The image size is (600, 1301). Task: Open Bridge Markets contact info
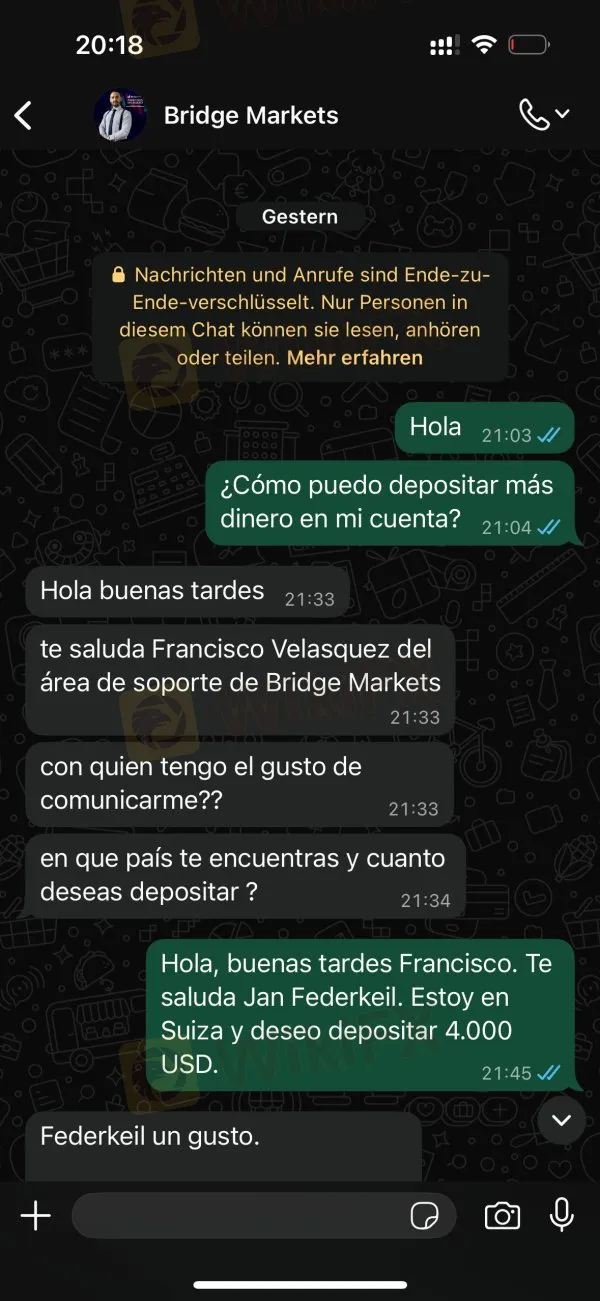click(x=251, y=116)
